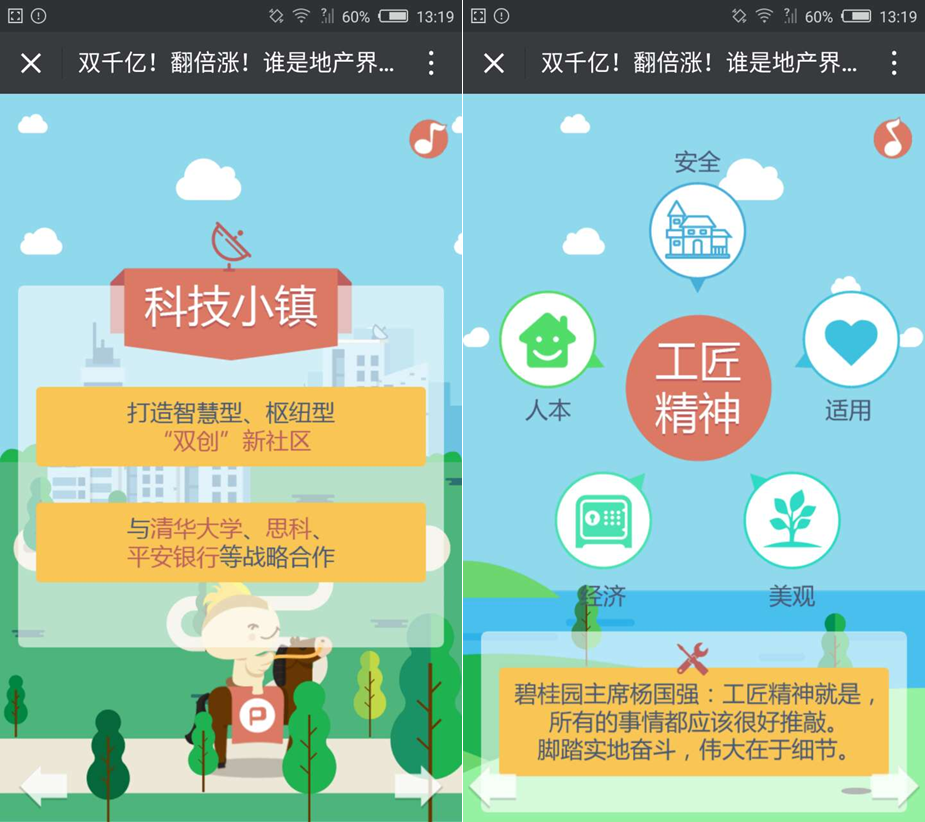Close the web page showing 工匠精神
The height and width of the screenshot is (822, 925).
coord(494,63)
